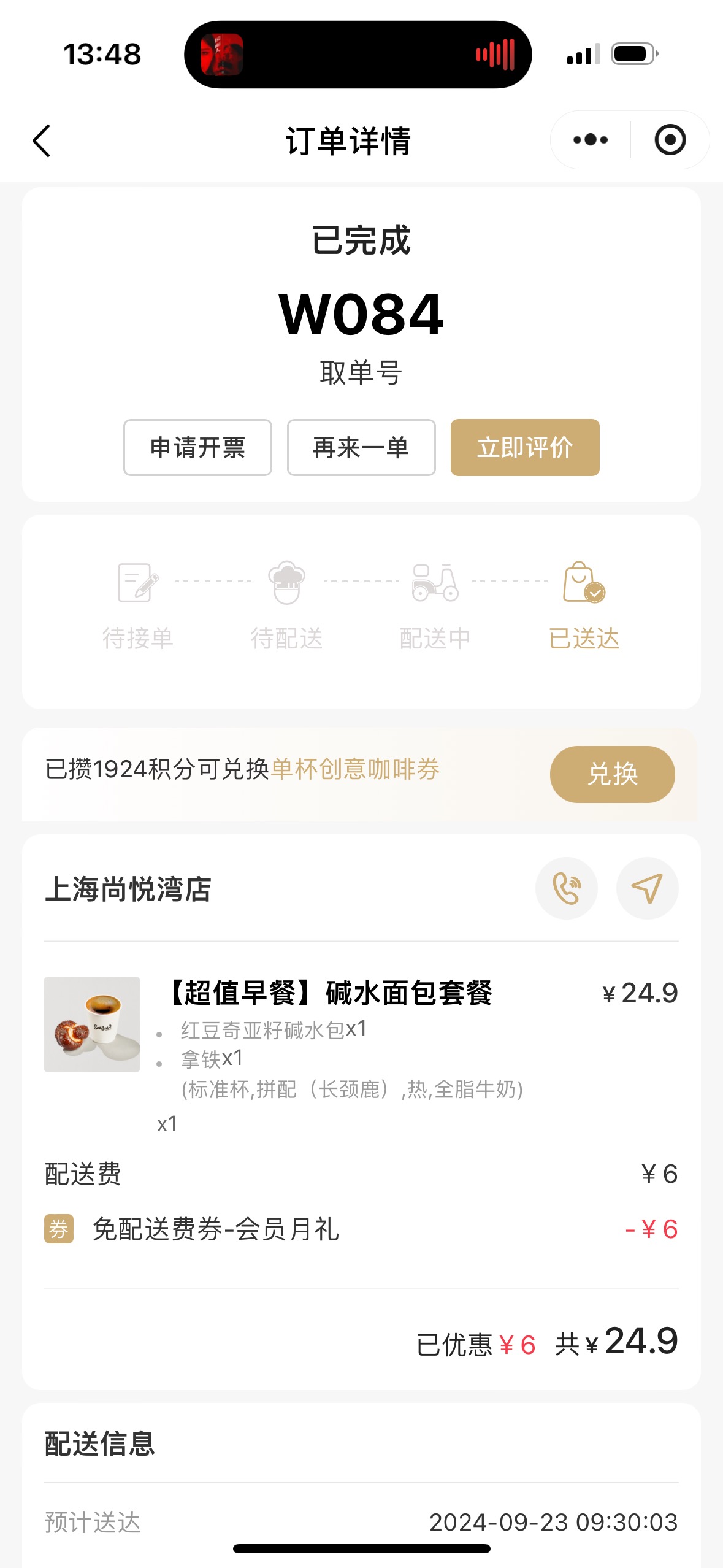
Task: Go back from order details
Action: coord(42,141)
